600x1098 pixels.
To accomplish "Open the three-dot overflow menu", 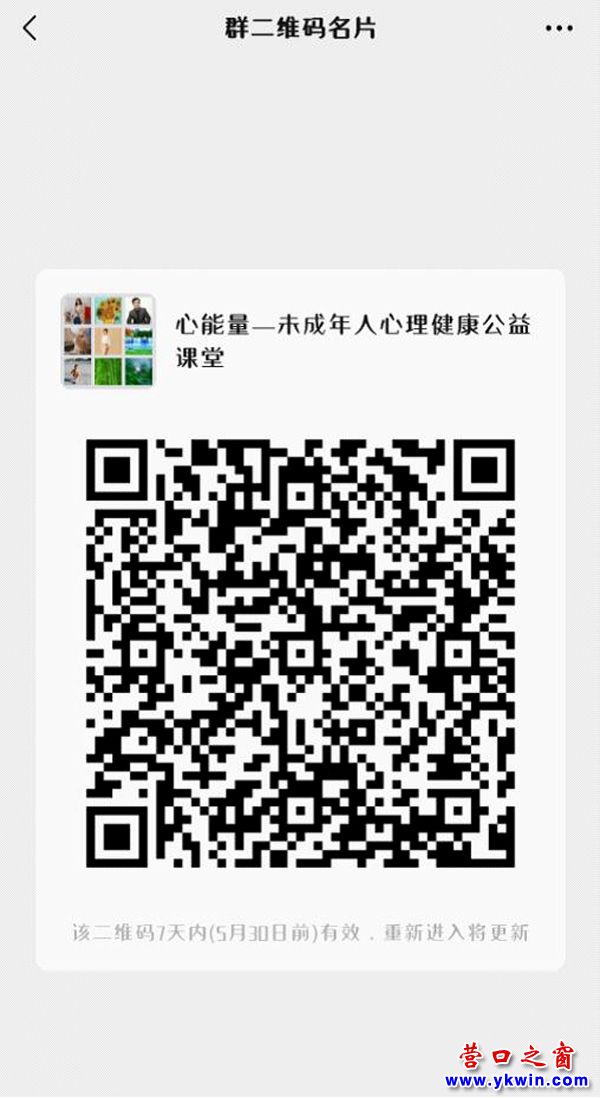I will pos(559,29).
